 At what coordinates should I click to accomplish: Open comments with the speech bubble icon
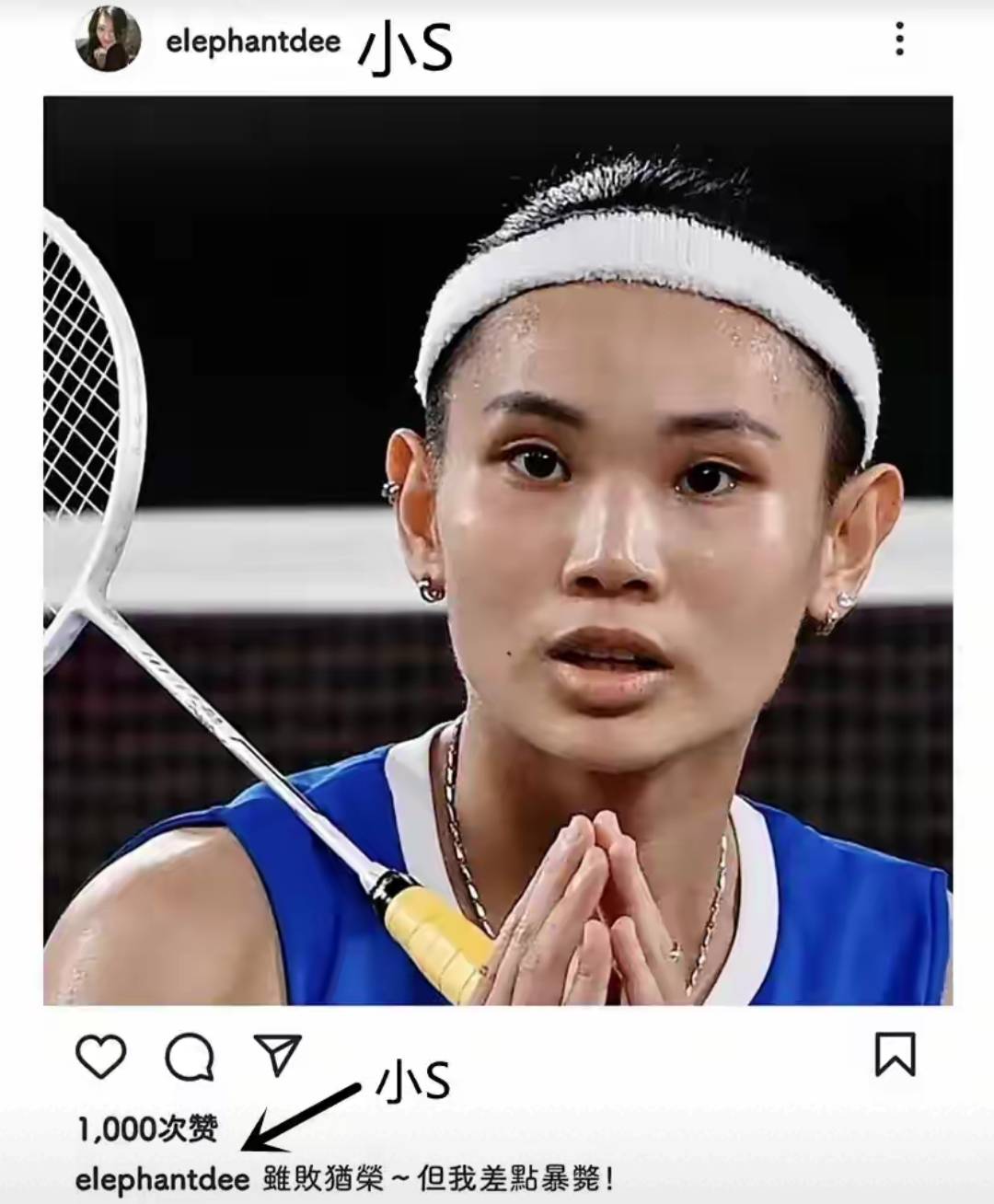[x=190, y=1057]
